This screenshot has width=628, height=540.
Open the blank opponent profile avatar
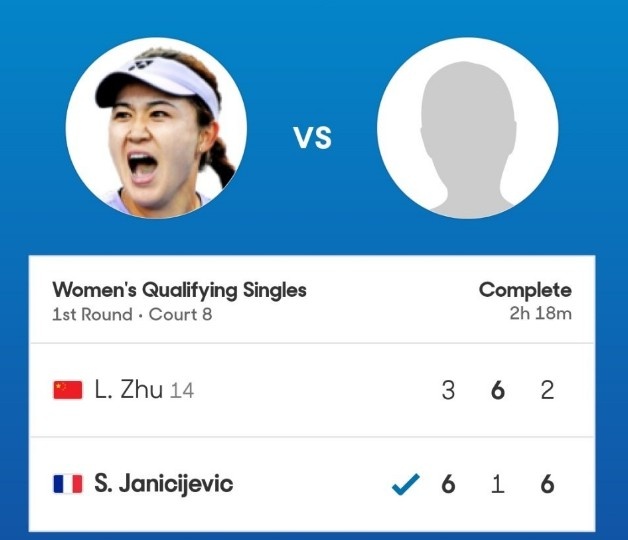coord(468,127)
